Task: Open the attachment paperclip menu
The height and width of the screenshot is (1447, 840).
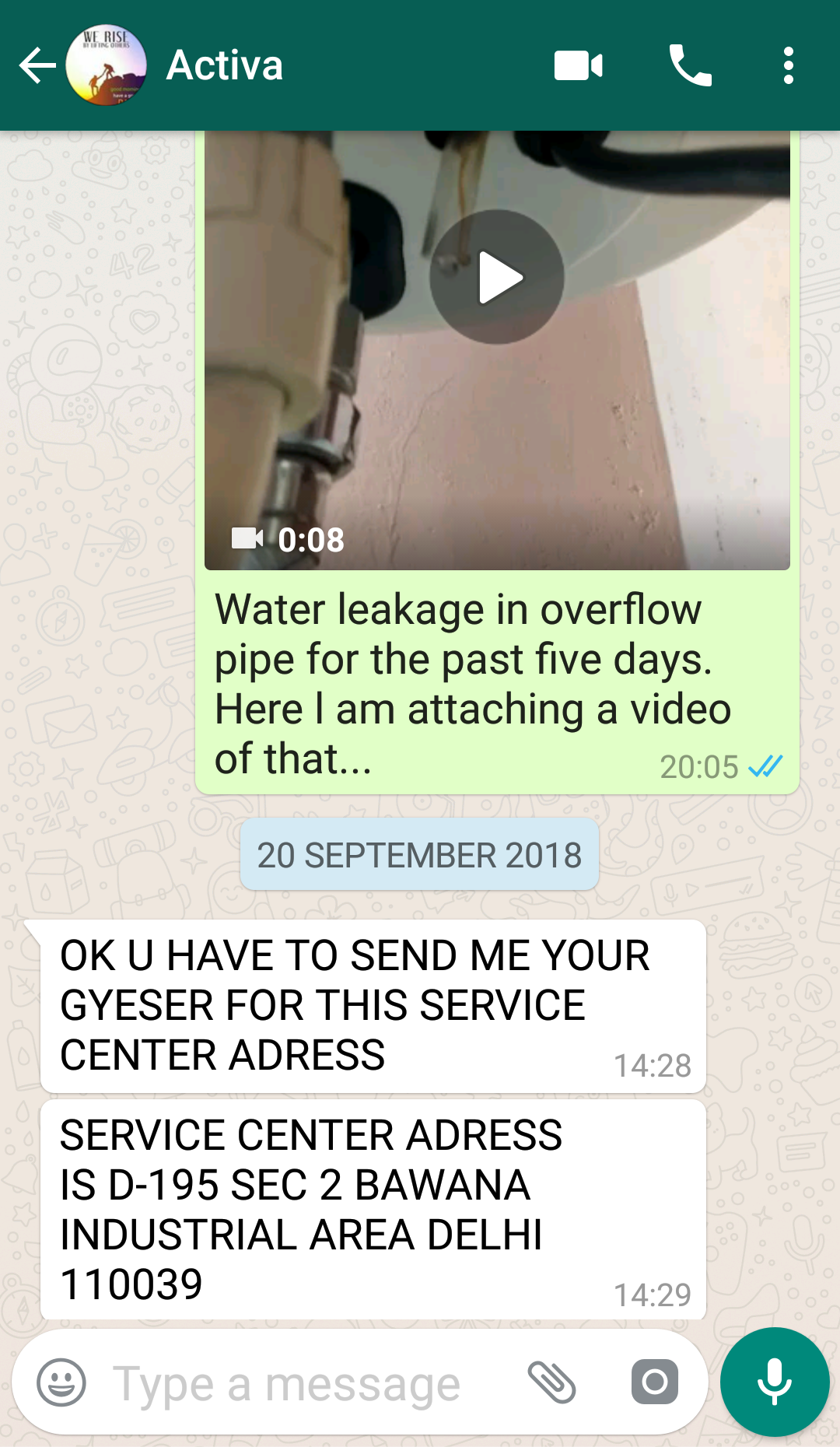Action: 551,1382
